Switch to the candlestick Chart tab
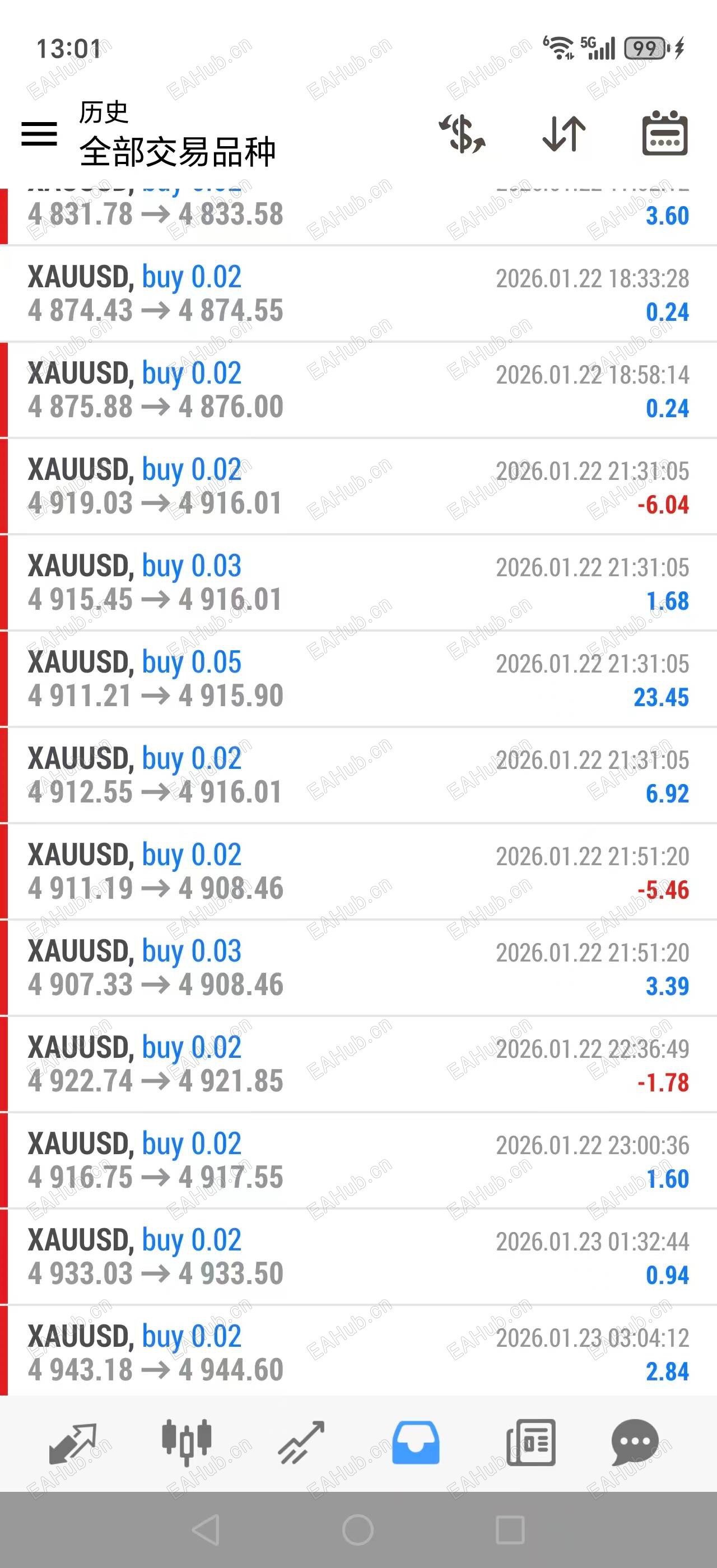 [186, 1443]
